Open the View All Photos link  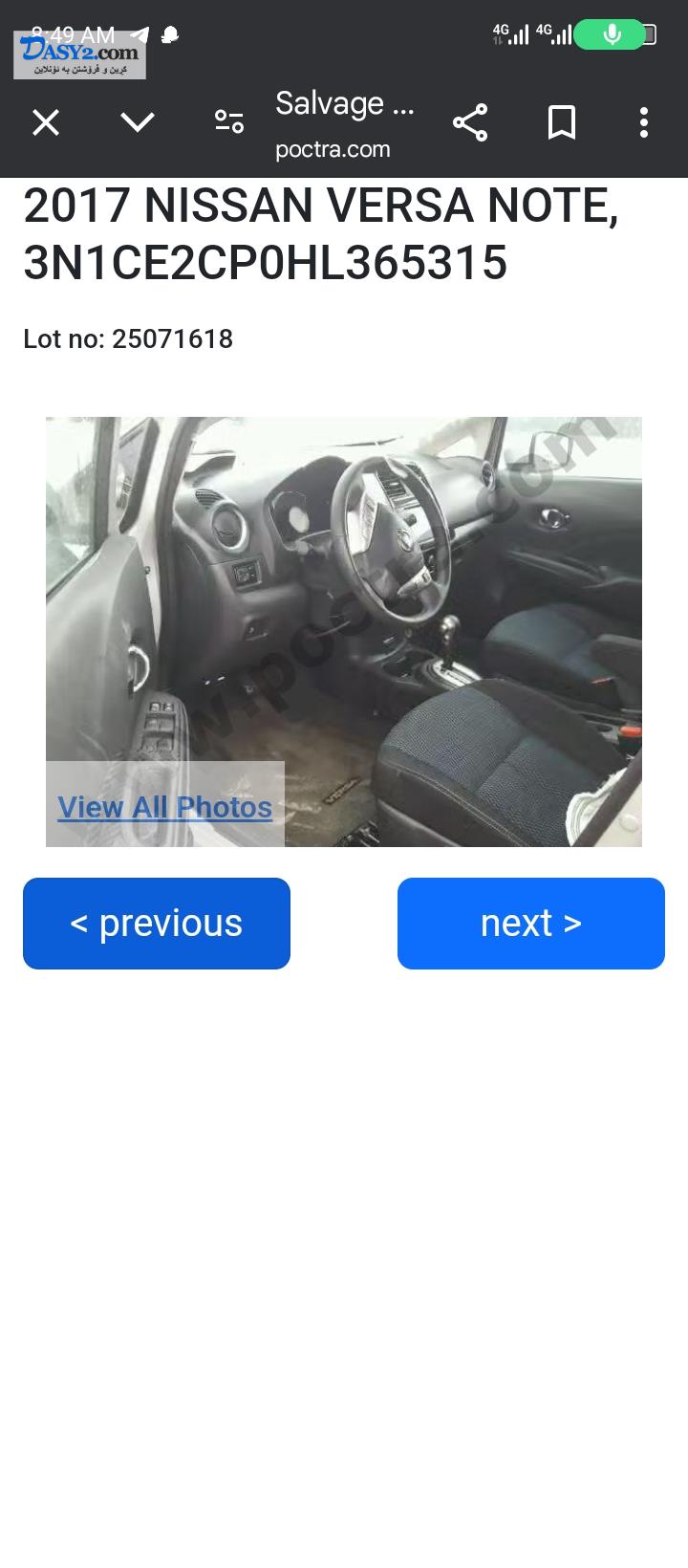[x=164, y=807]
